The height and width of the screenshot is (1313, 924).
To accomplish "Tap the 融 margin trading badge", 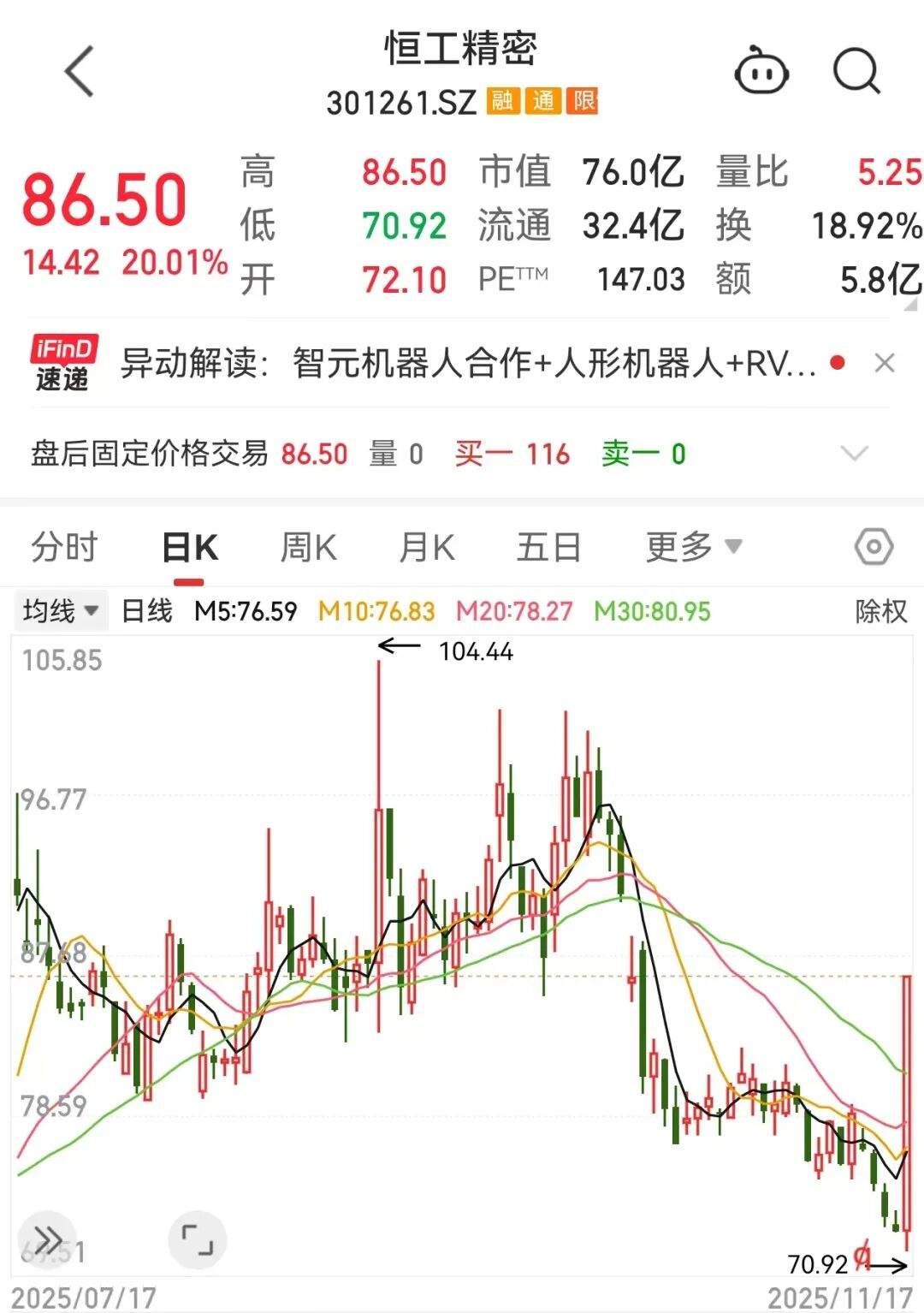I will tap(505, 101).
